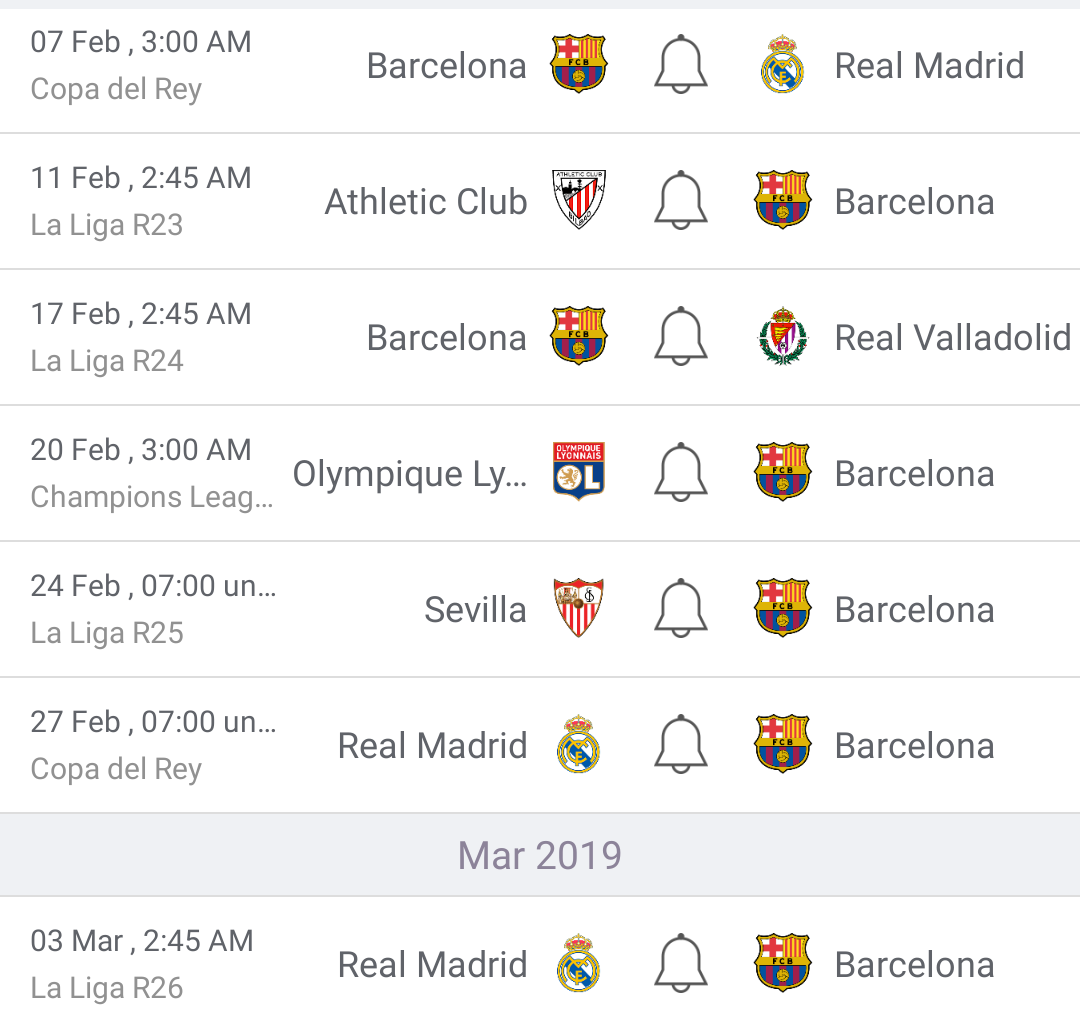Enable bell for 27 Feb Copa del Rey
1080x1014 pixels.
[x=681, y=745]
